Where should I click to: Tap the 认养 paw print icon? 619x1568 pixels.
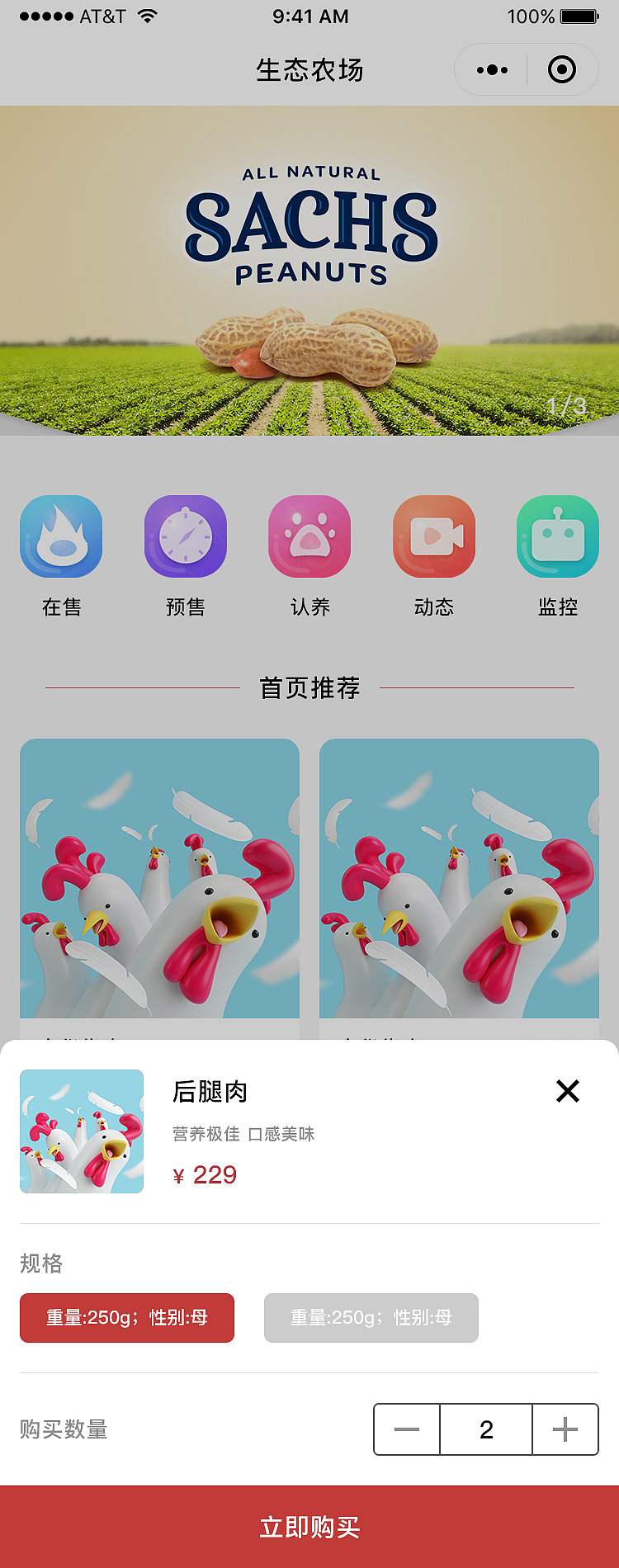pos(309,536)
